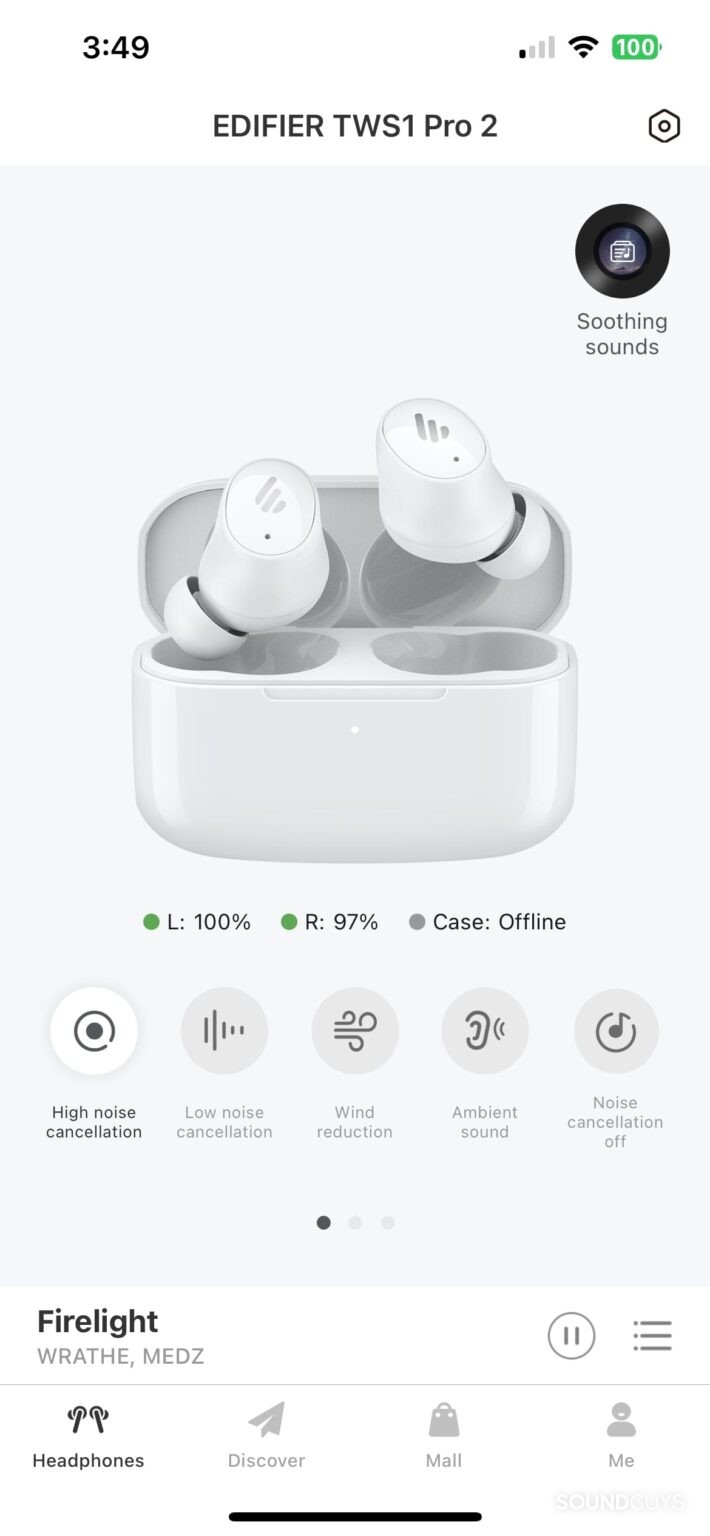710x1536 pixels.
Task: Switch to Low noise cancellation
Action: tap(224, 1031)
